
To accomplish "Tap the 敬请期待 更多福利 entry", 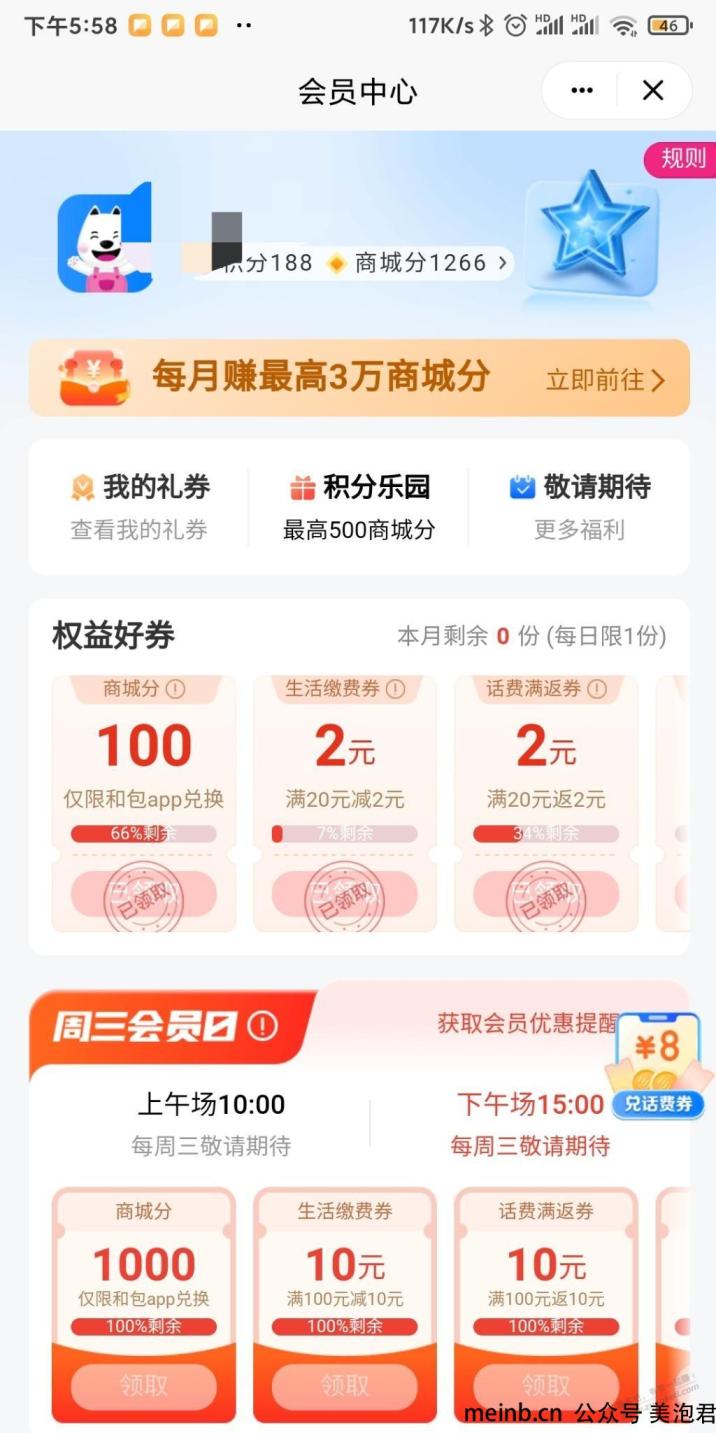I will [579, 506].
